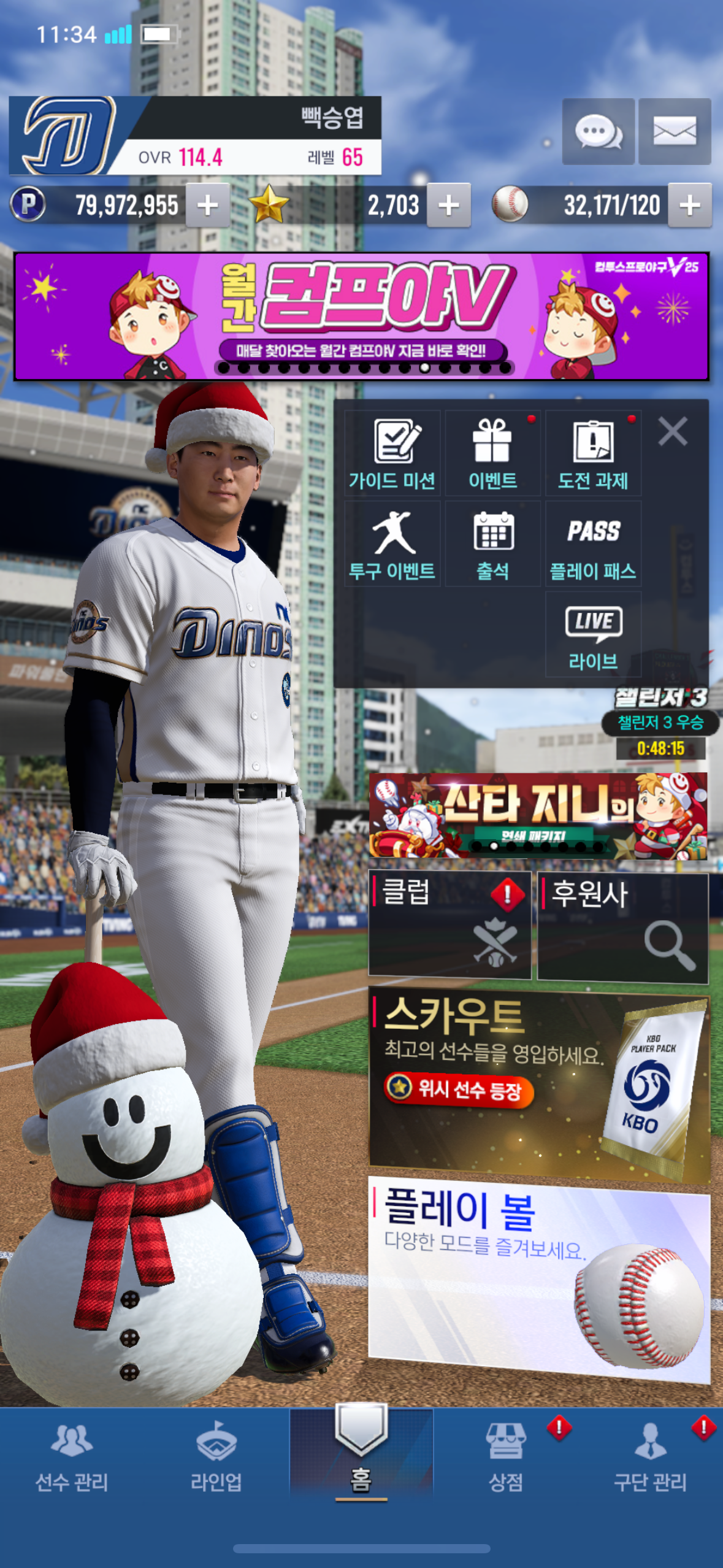This screenshot has height=1568, width=723.
Task: Open the 월간 컴프야V banner
Action: pyautogui.click(x=361, y=316)
